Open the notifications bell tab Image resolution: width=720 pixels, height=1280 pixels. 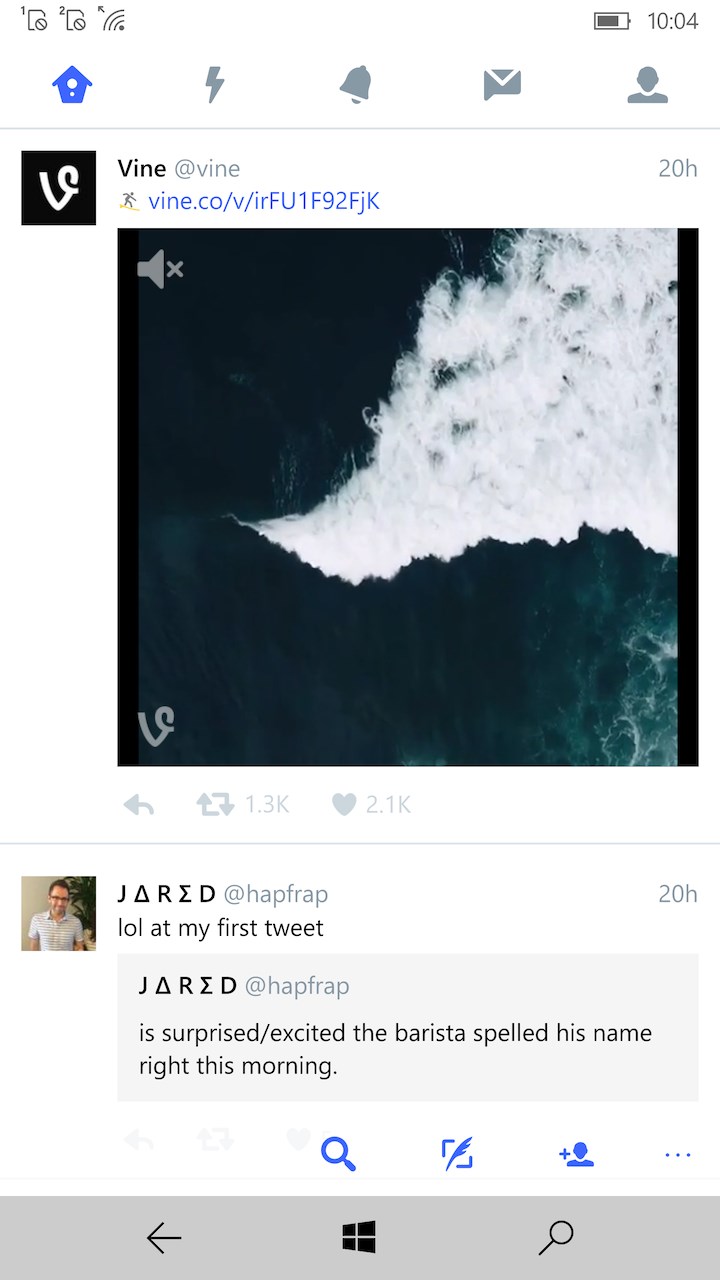tap(357, 85)
